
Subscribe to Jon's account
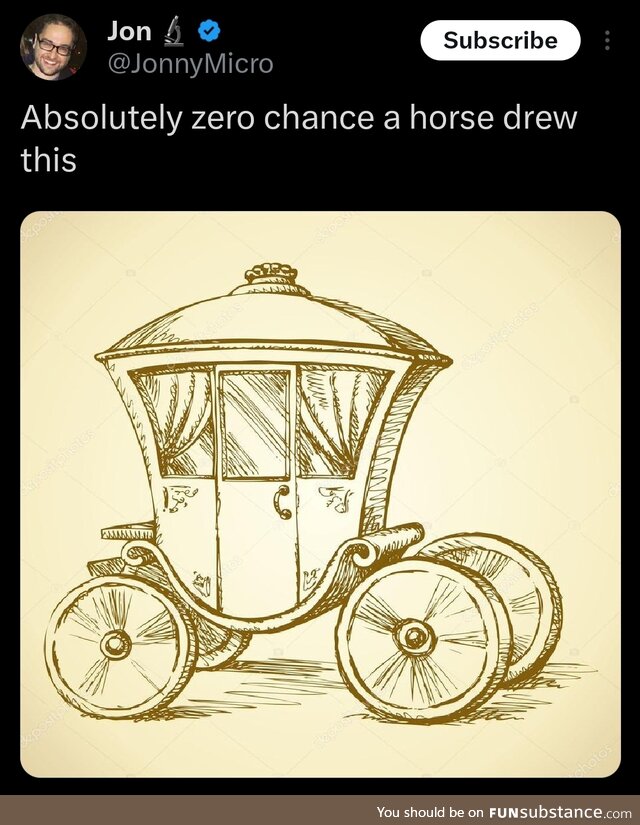click(499, 41)
